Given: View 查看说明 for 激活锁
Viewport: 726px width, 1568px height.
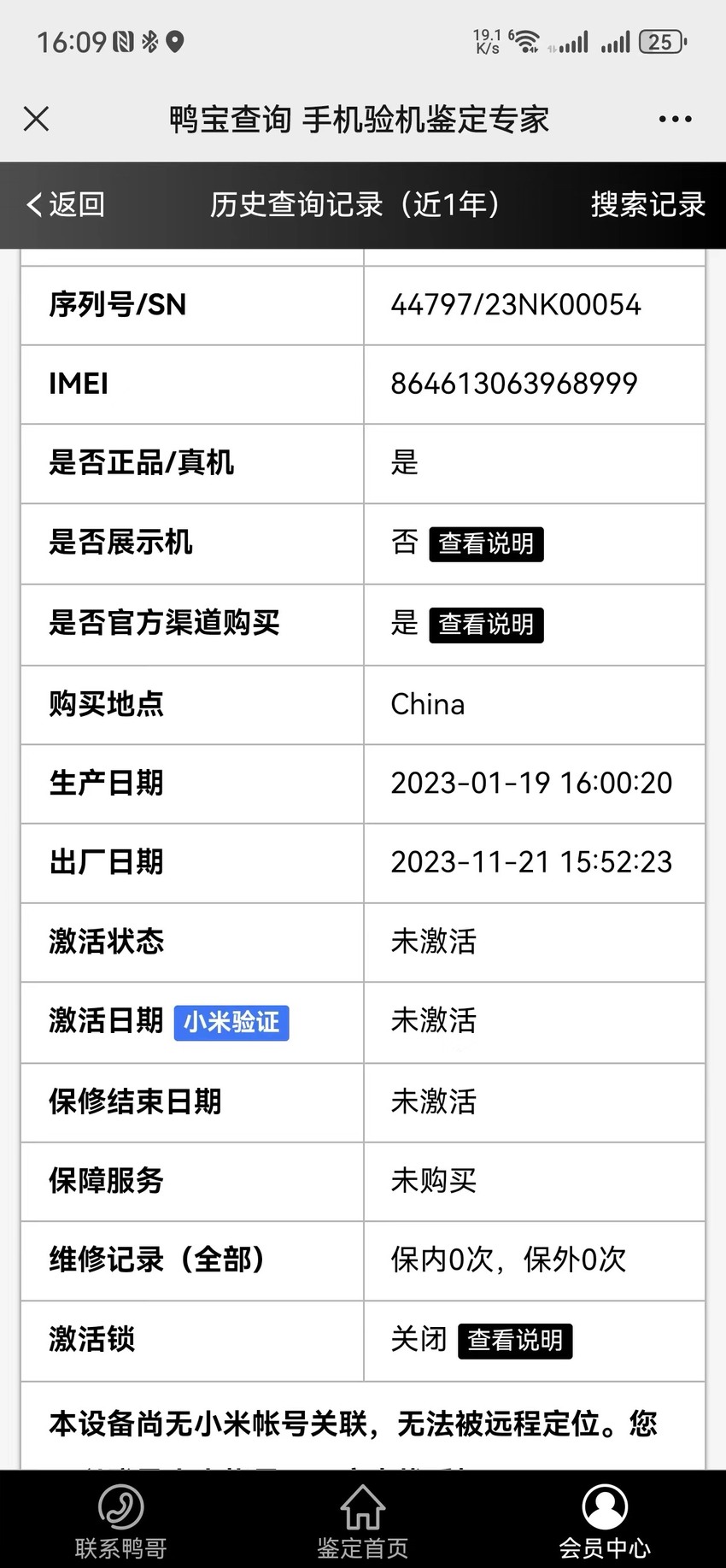Looking at the screenshot, I should [515, 1340].
